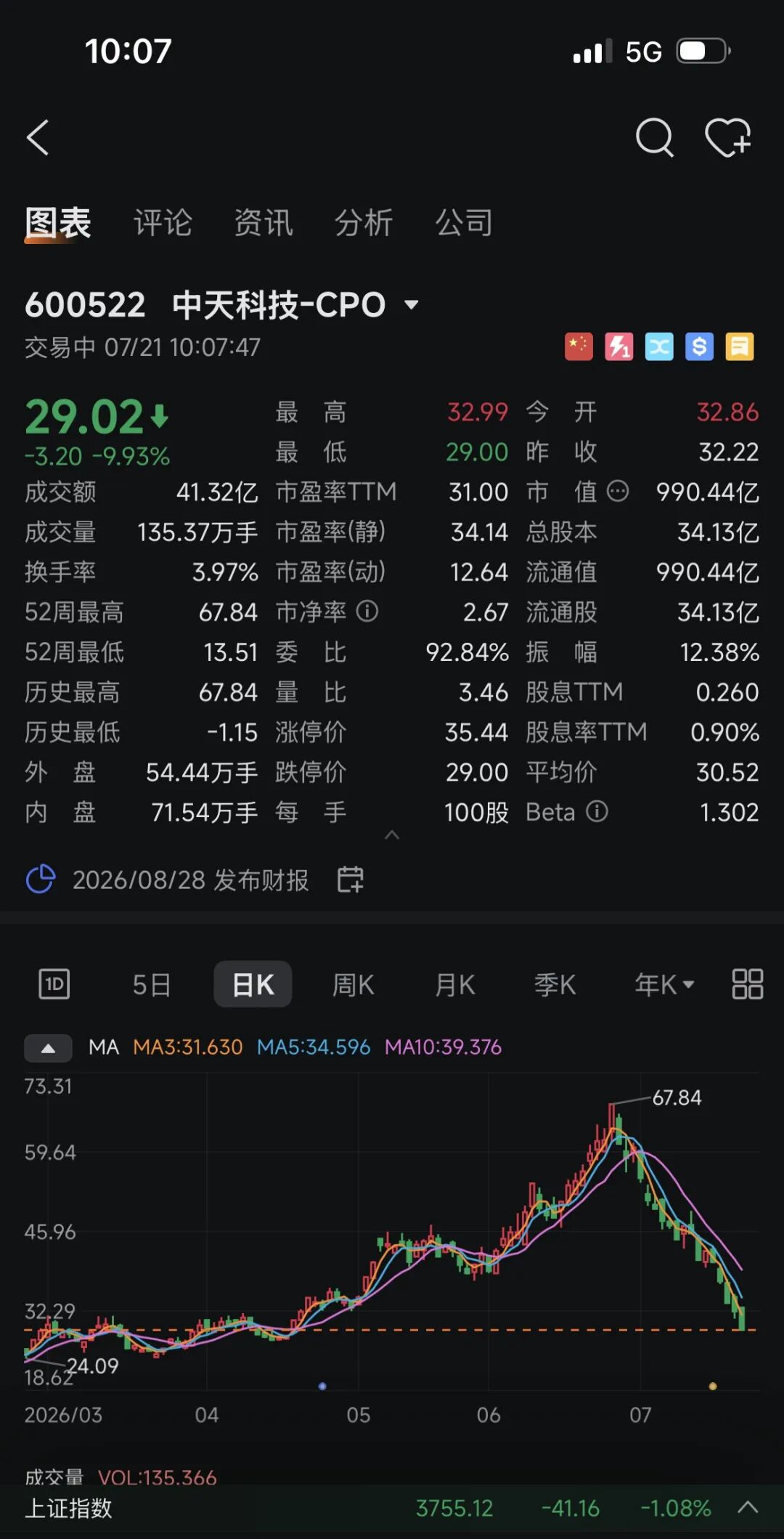Viewport: 784px width, 1539px height.
Task: Switch the chart to 1D view
Action: [54, 984]
